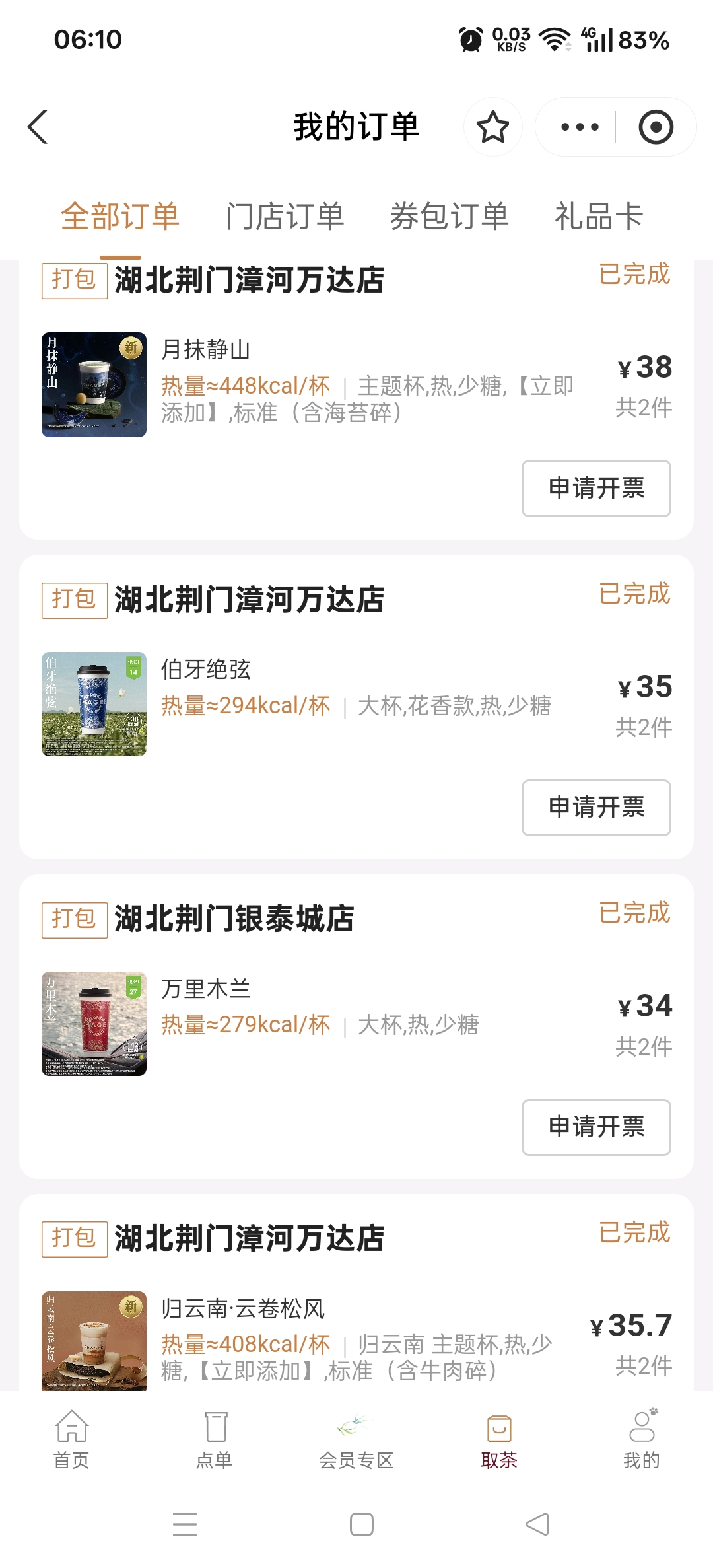Select the 全部订单 tab
The height and width of the screenshot is (1568, 713).
tap(120, 216)
